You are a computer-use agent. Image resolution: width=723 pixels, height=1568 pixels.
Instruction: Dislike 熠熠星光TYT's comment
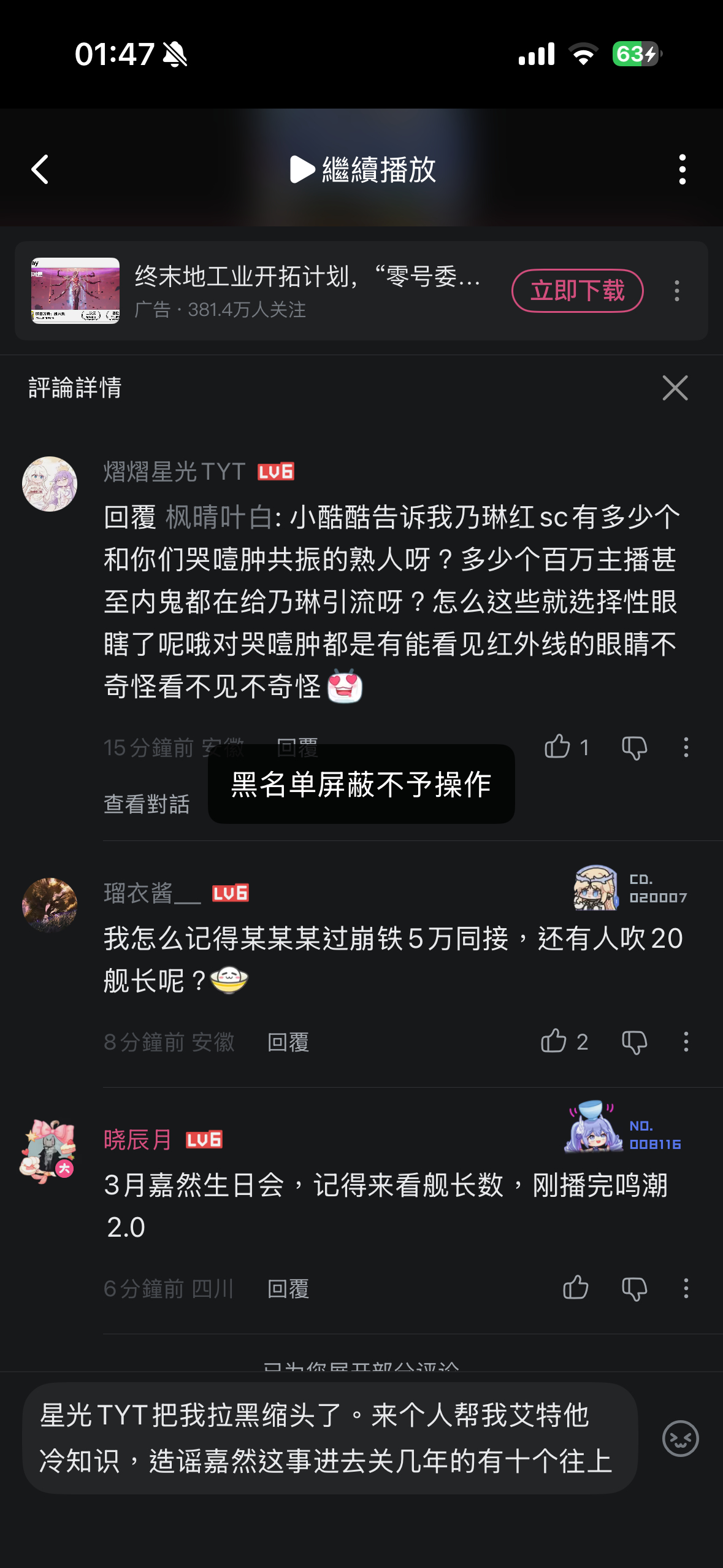[634, 748]
